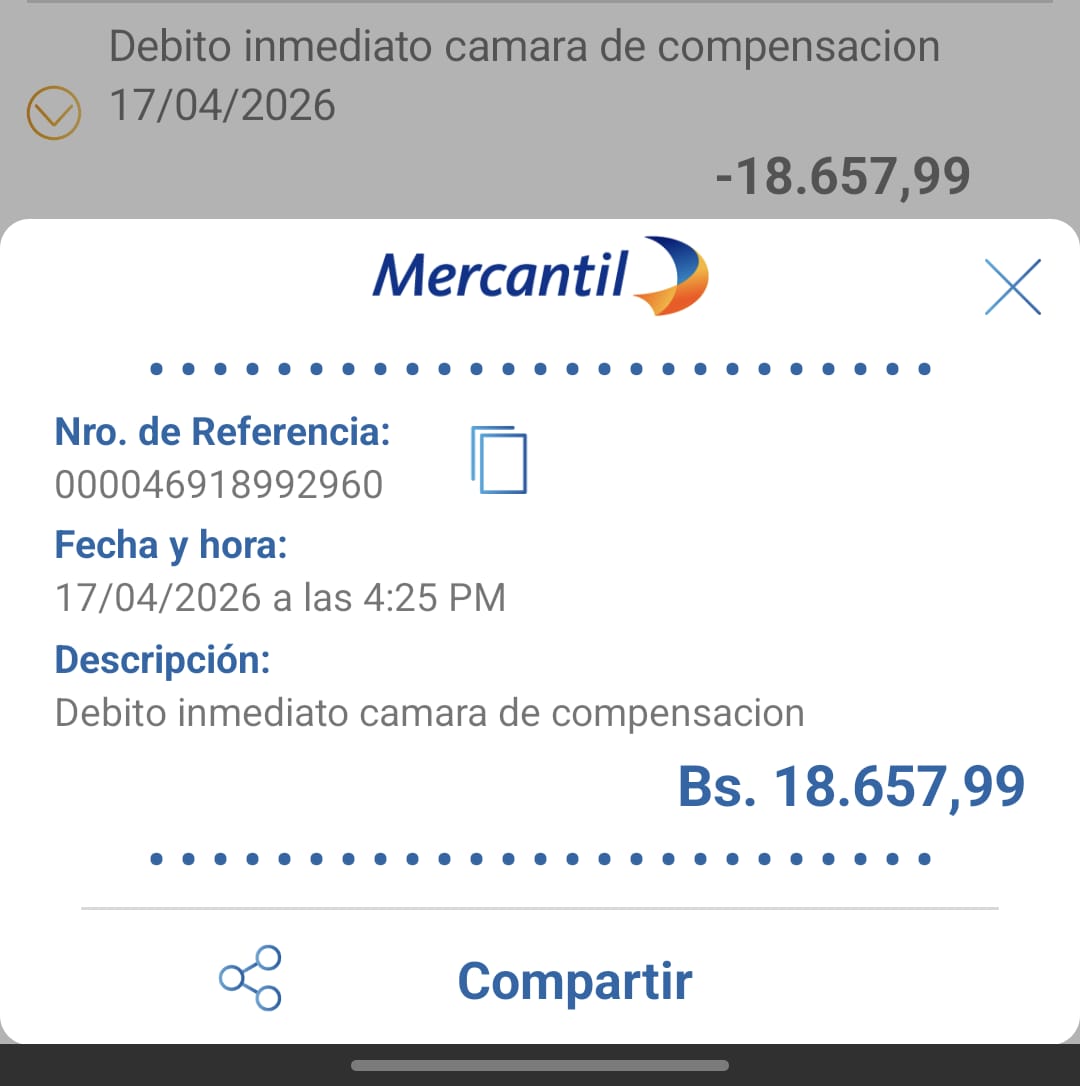Close the Mercantil receipt dialog

(x=1012, y=287)
